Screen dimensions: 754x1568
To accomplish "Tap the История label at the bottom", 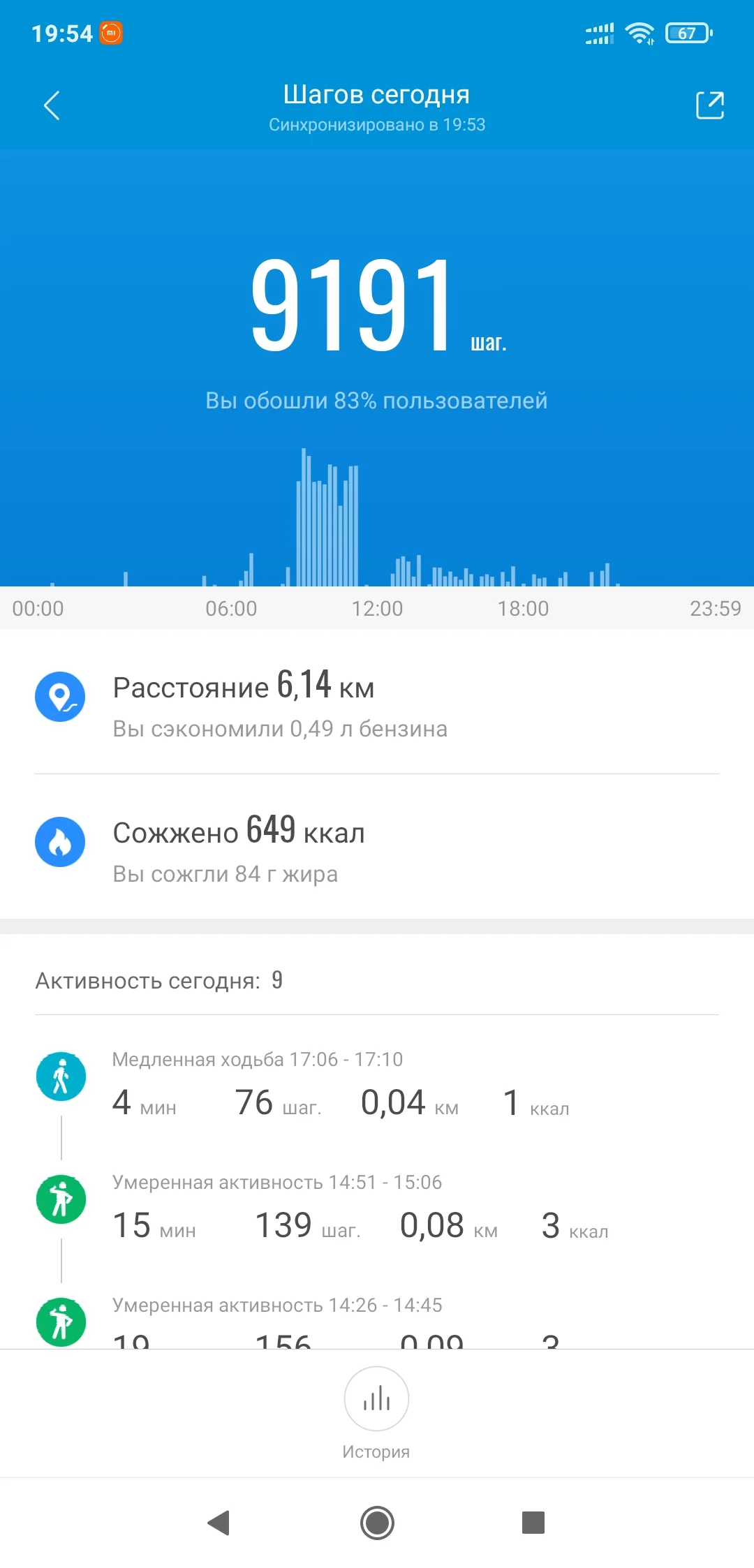I will point(376,1451).
